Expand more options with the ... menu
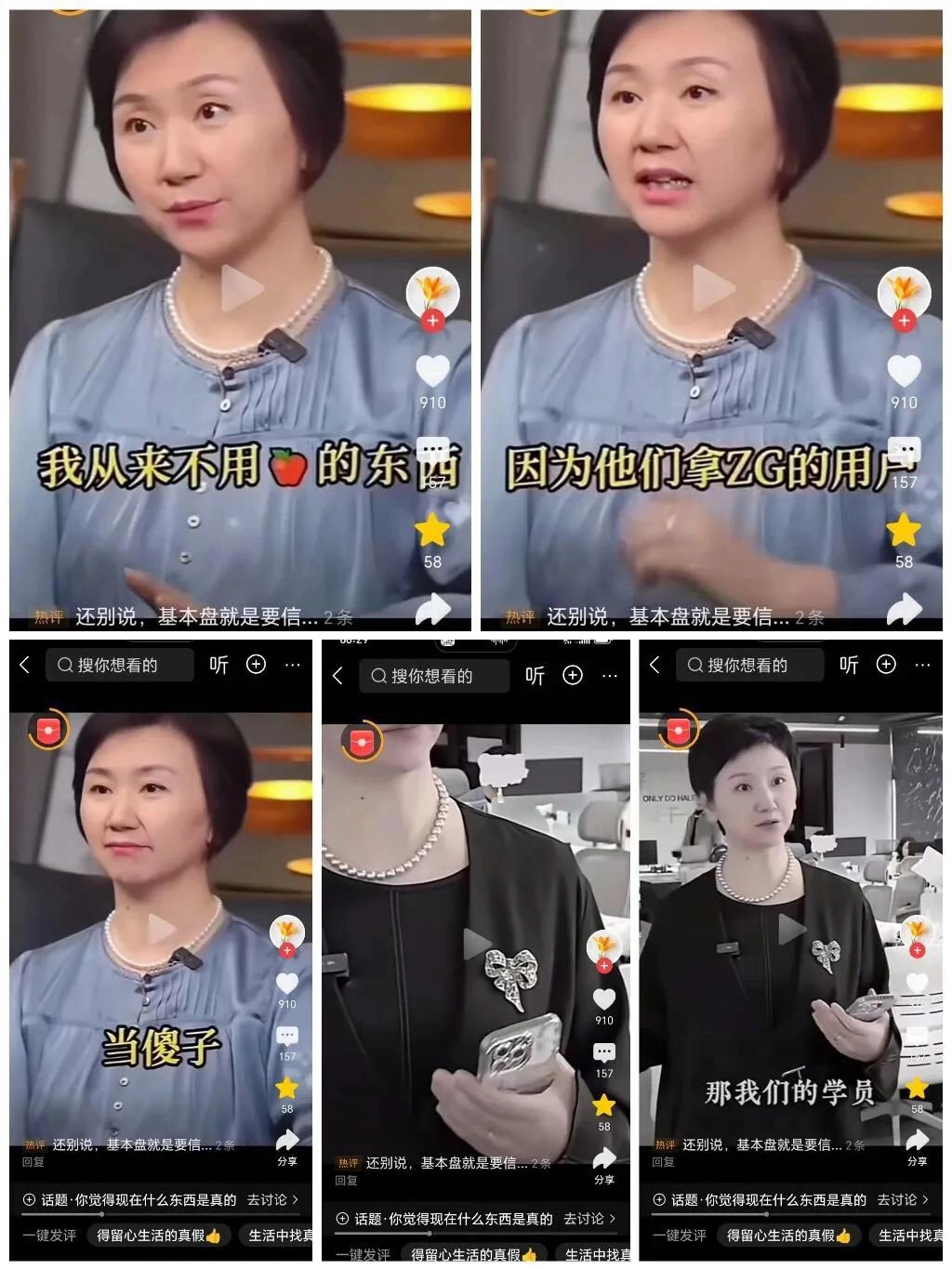 [x=293, y=665]
